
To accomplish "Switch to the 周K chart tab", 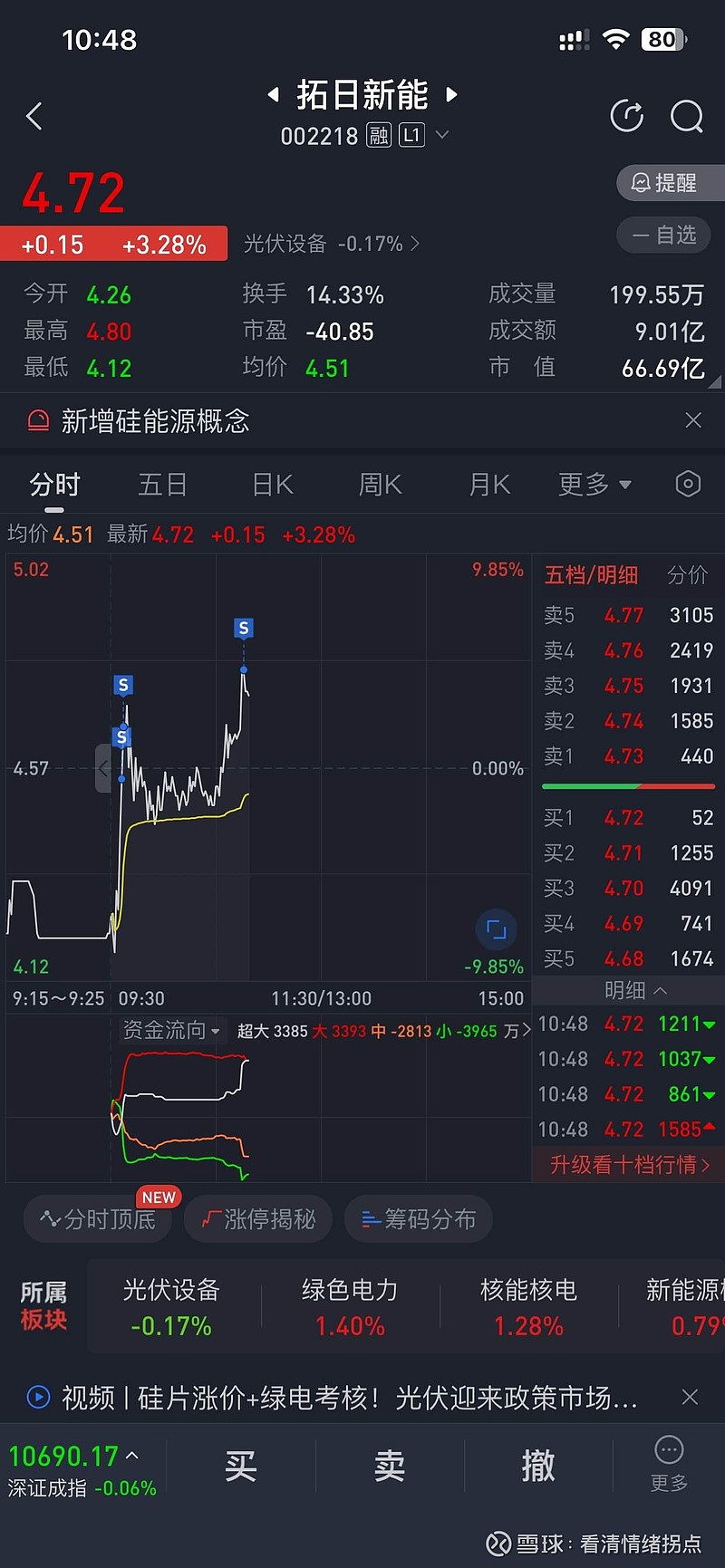I will point(381,485).
